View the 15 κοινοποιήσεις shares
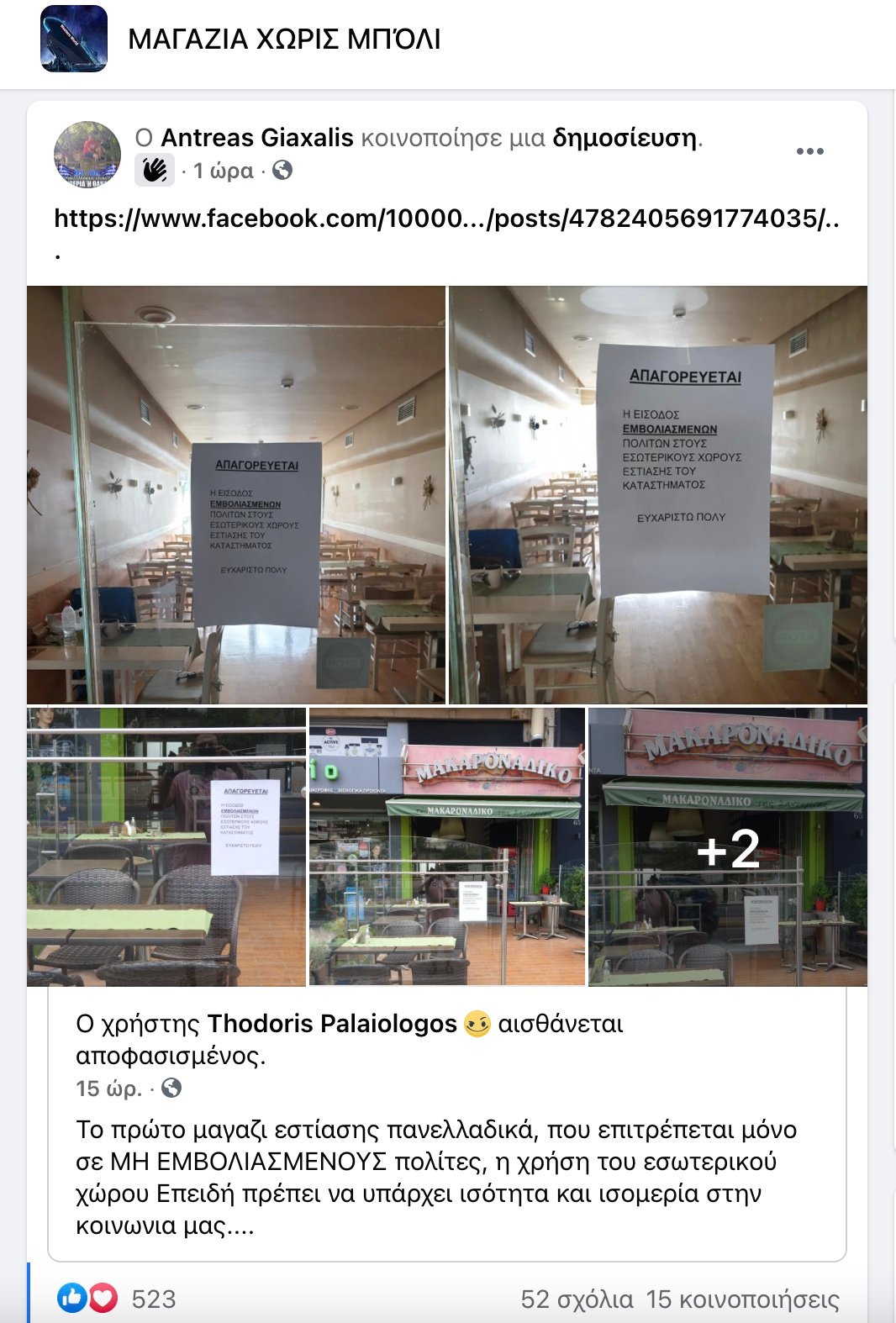Screen dimensions: 896x1323 (x=742, y=1299)
